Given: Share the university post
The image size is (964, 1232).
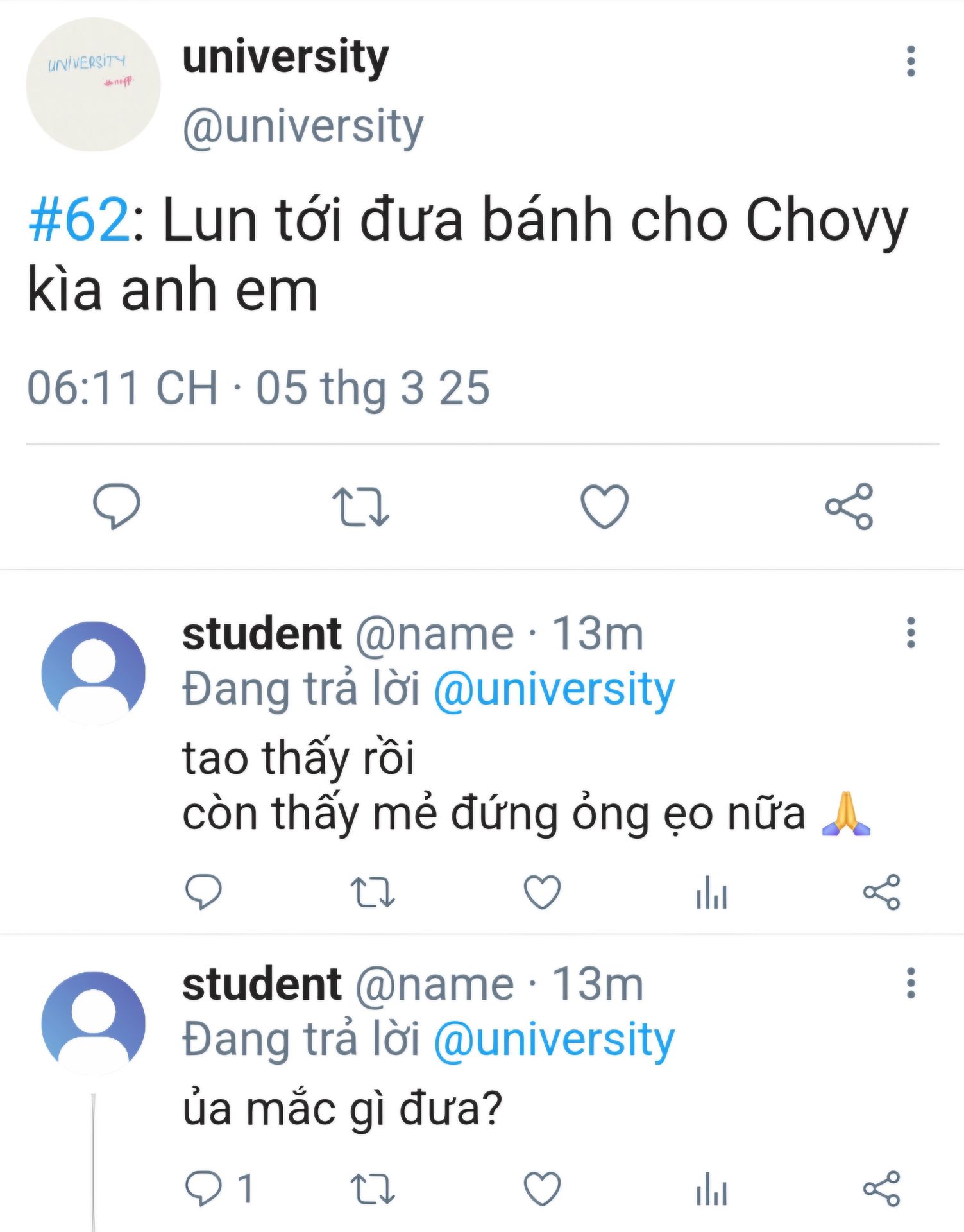Looking at the screenshot, I should pyautogui.click(x=849, y=506).
